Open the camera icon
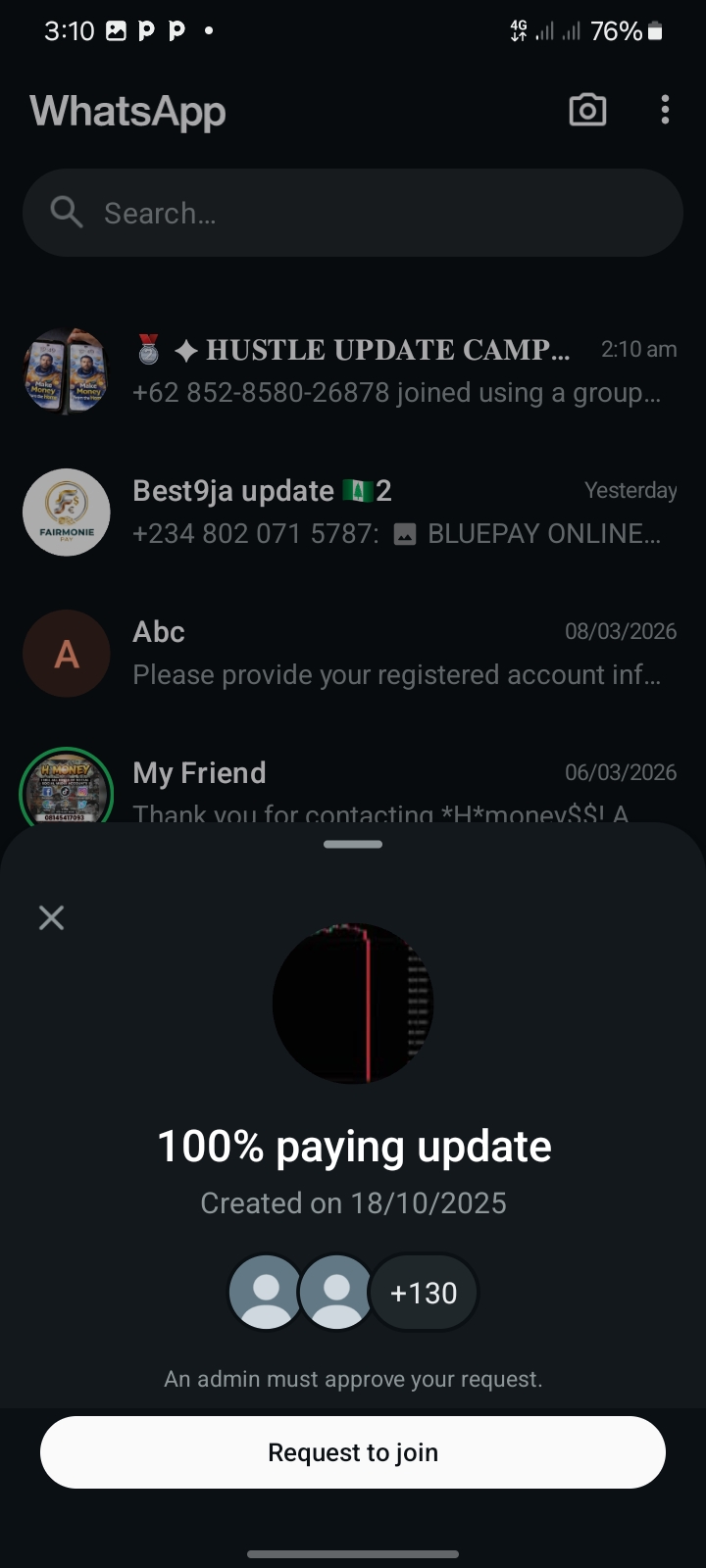This screenshot has height=1568, width=706. [x=587, y=110]
